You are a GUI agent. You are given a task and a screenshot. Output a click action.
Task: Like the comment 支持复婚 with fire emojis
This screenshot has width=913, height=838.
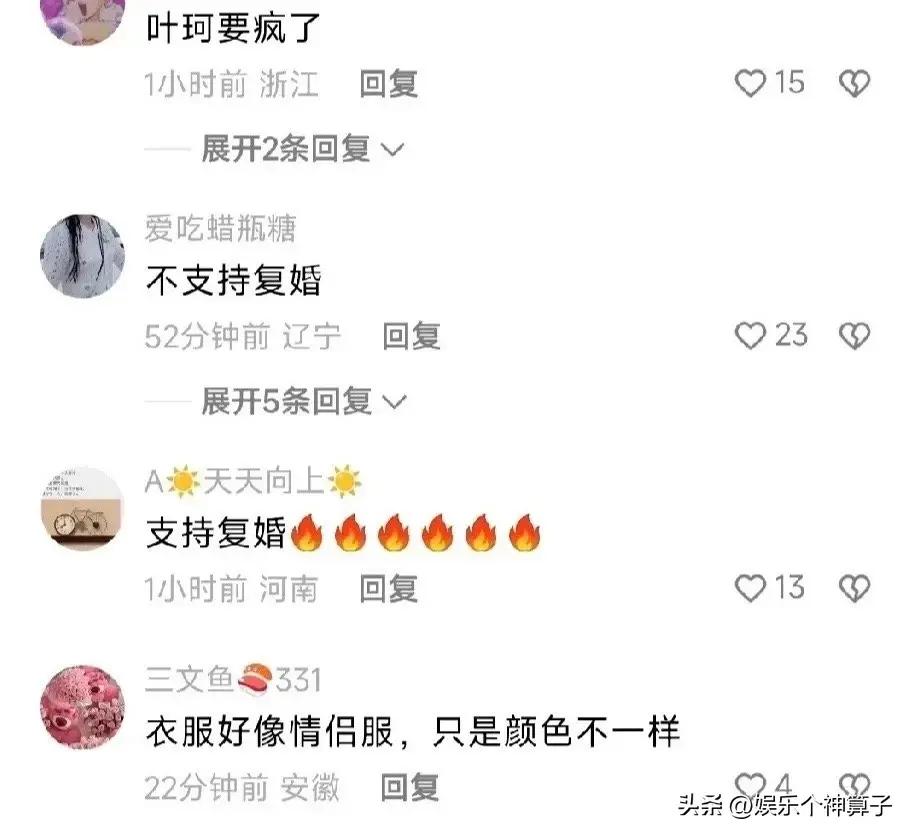(751, 589)
